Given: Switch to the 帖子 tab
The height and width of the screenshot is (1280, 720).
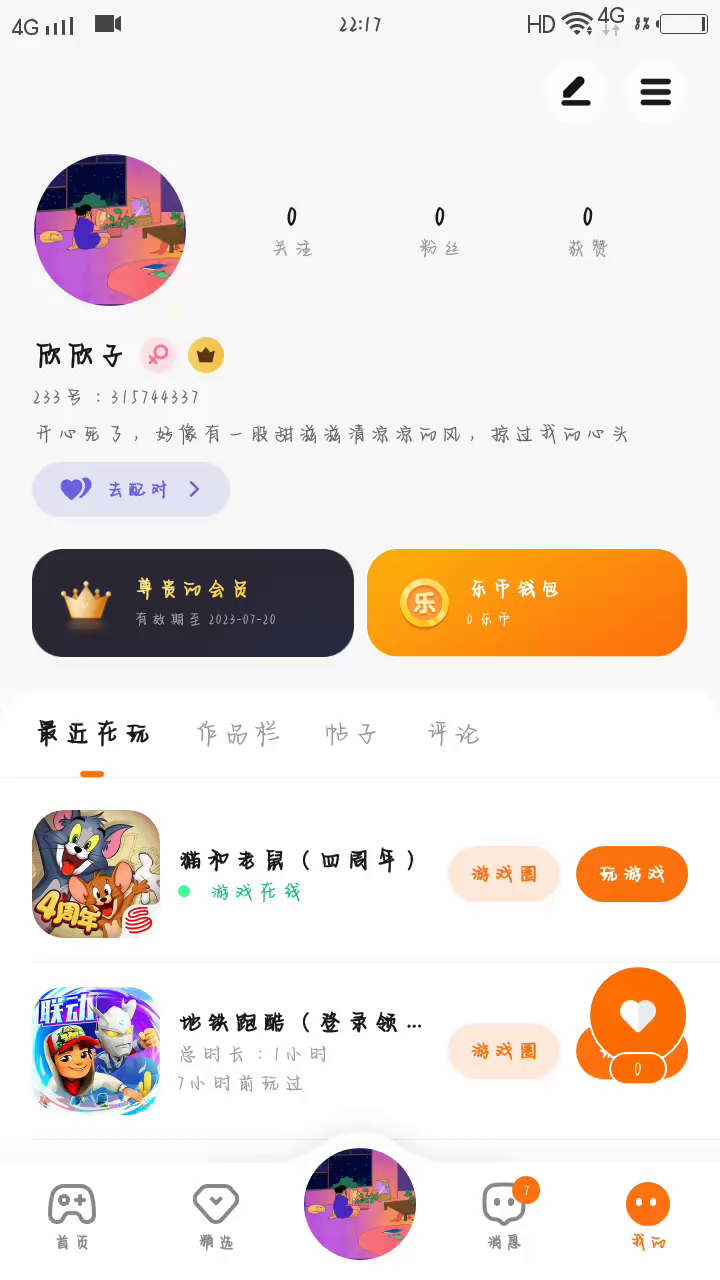Looking at the screenshot, I should pos(351,734).
